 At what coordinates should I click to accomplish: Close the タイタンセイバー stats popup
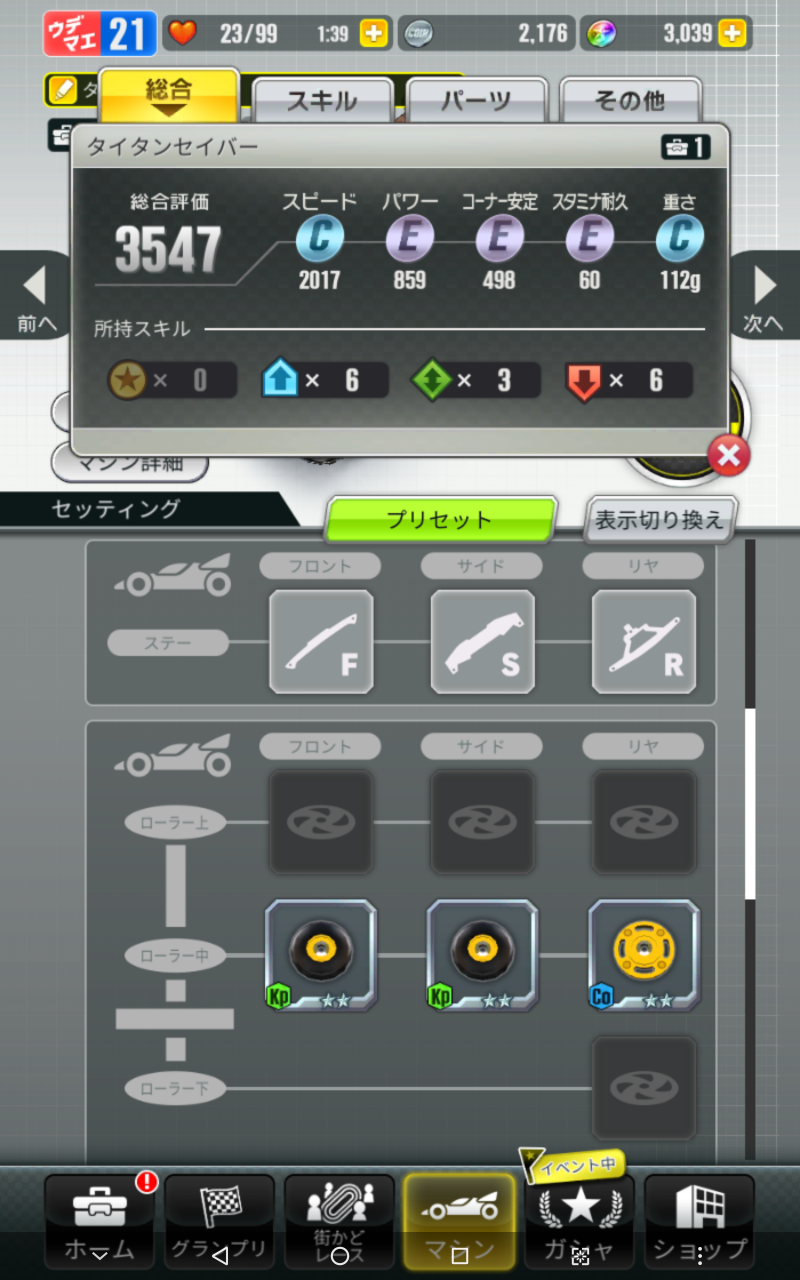tap(729, 456)
